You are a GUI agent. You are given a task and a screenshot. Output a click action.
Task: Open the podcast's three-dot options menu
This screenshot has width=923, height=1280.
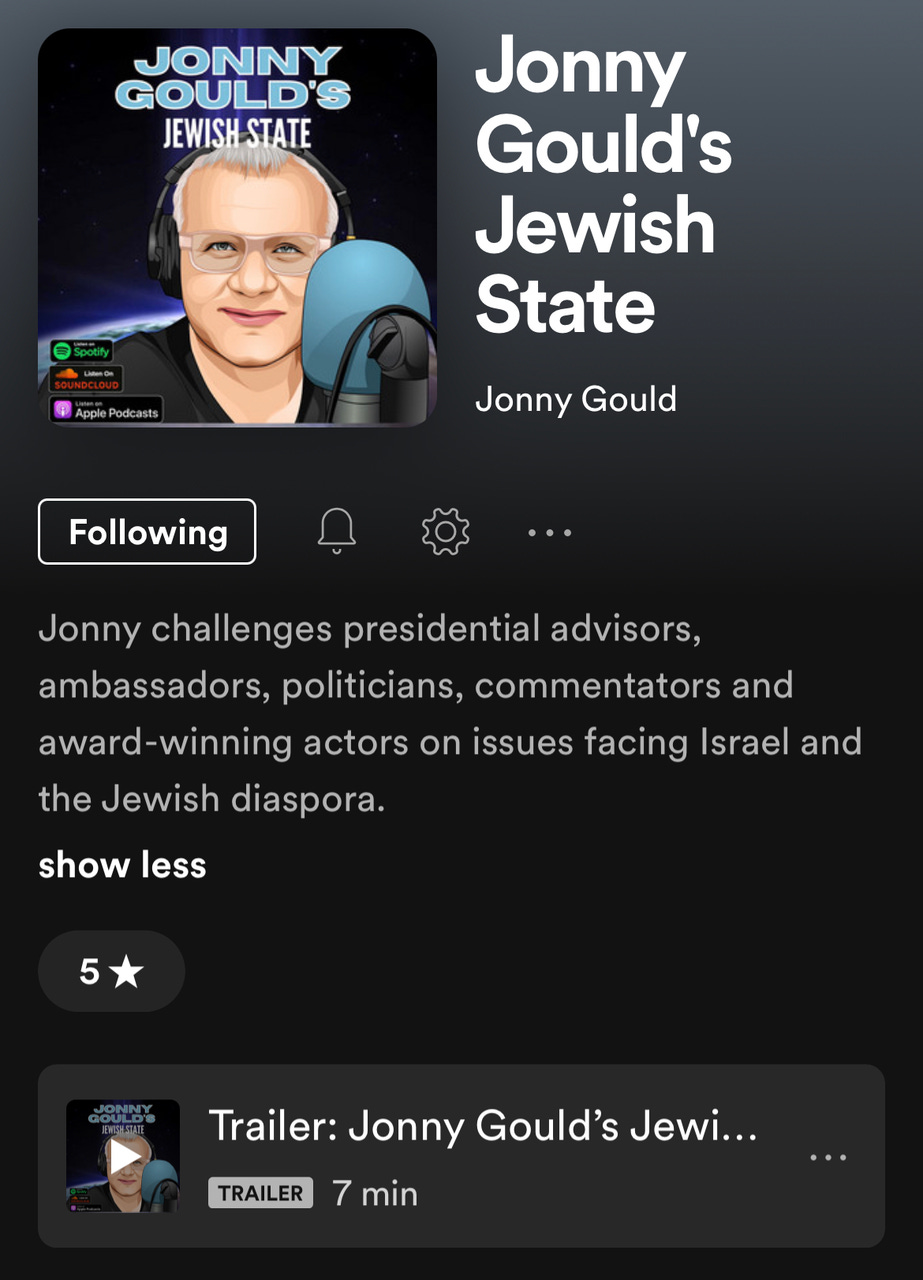click(x=549, y=533)
